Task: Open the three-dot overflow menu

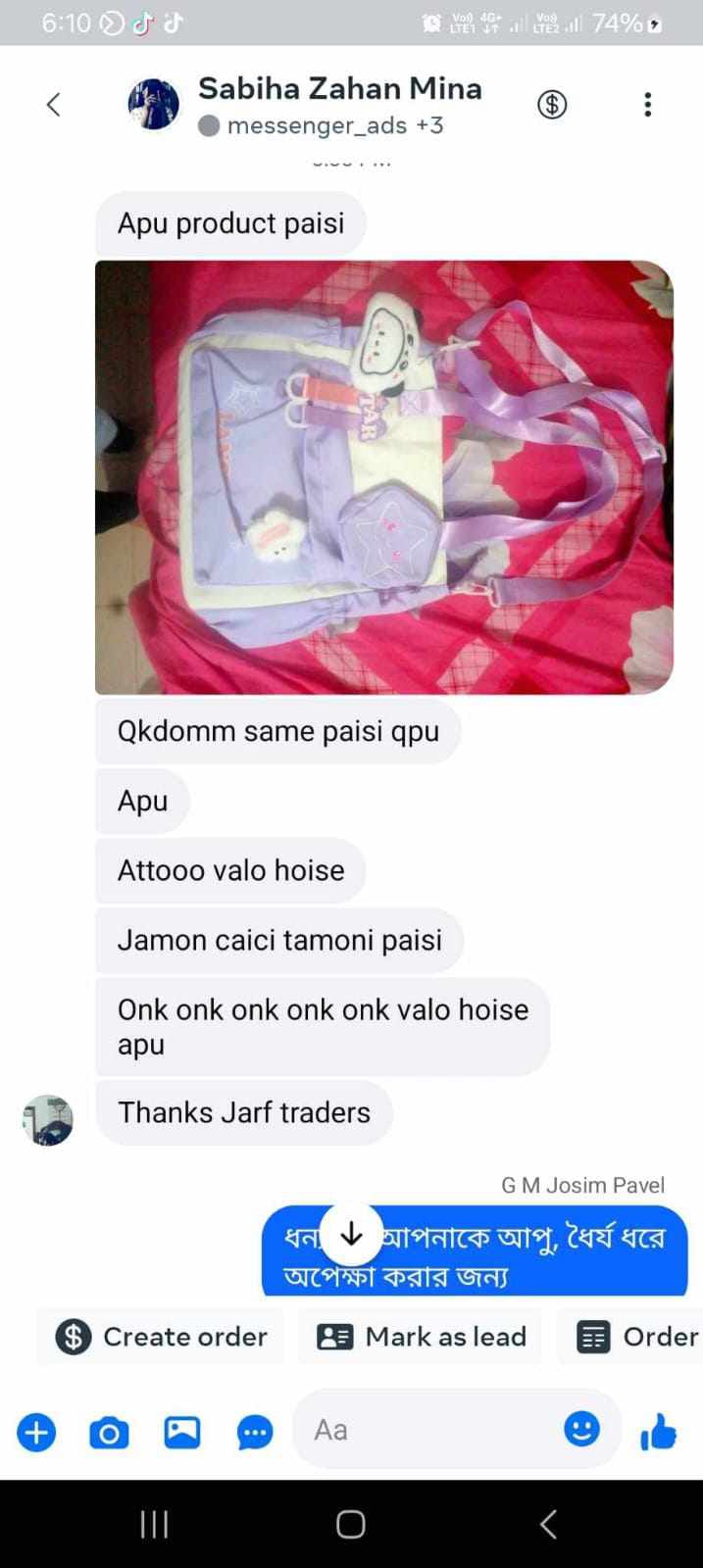Action: coord(647,105)
